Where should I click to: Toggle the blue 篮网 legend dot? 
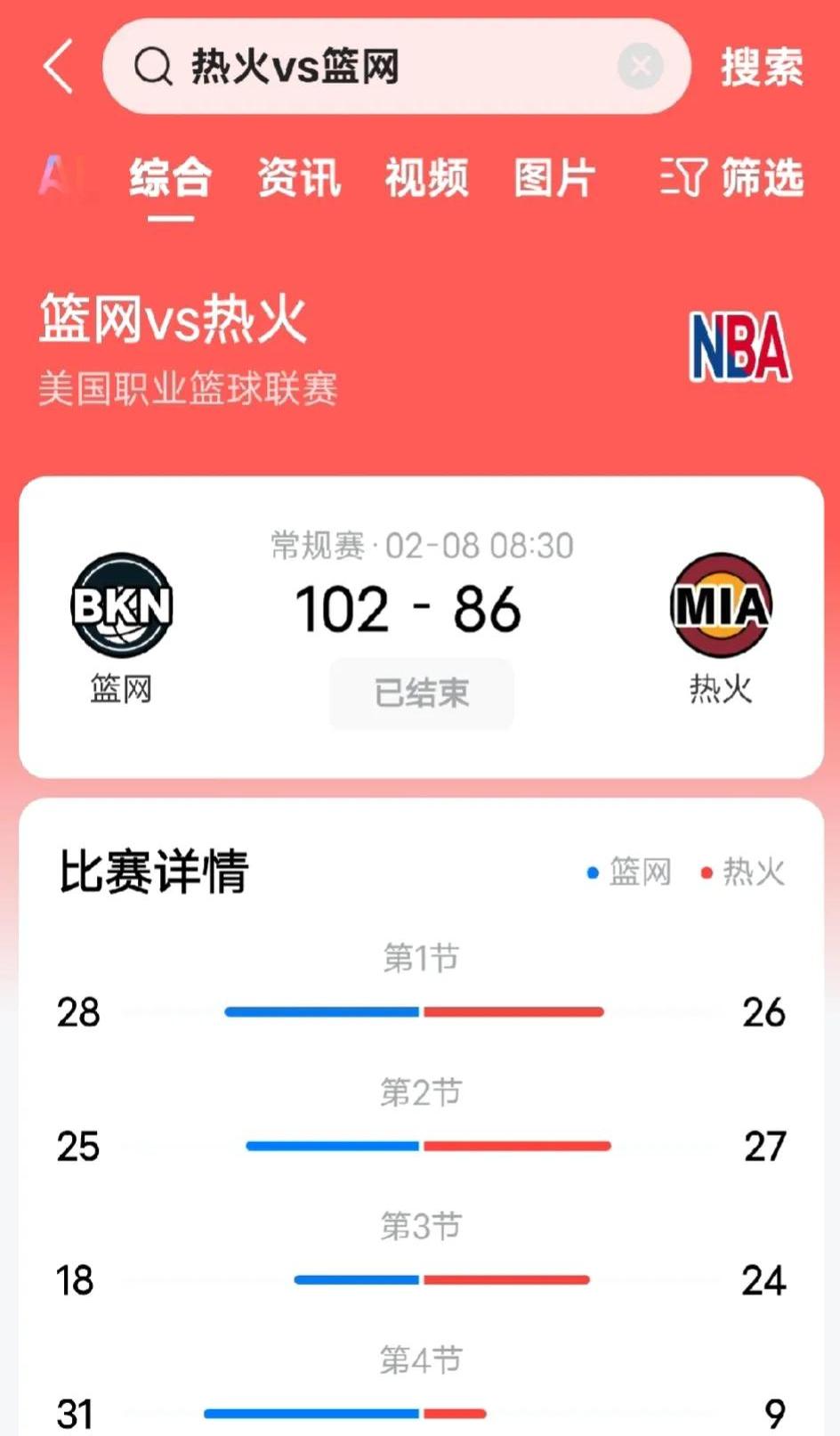tap(592, 872)
